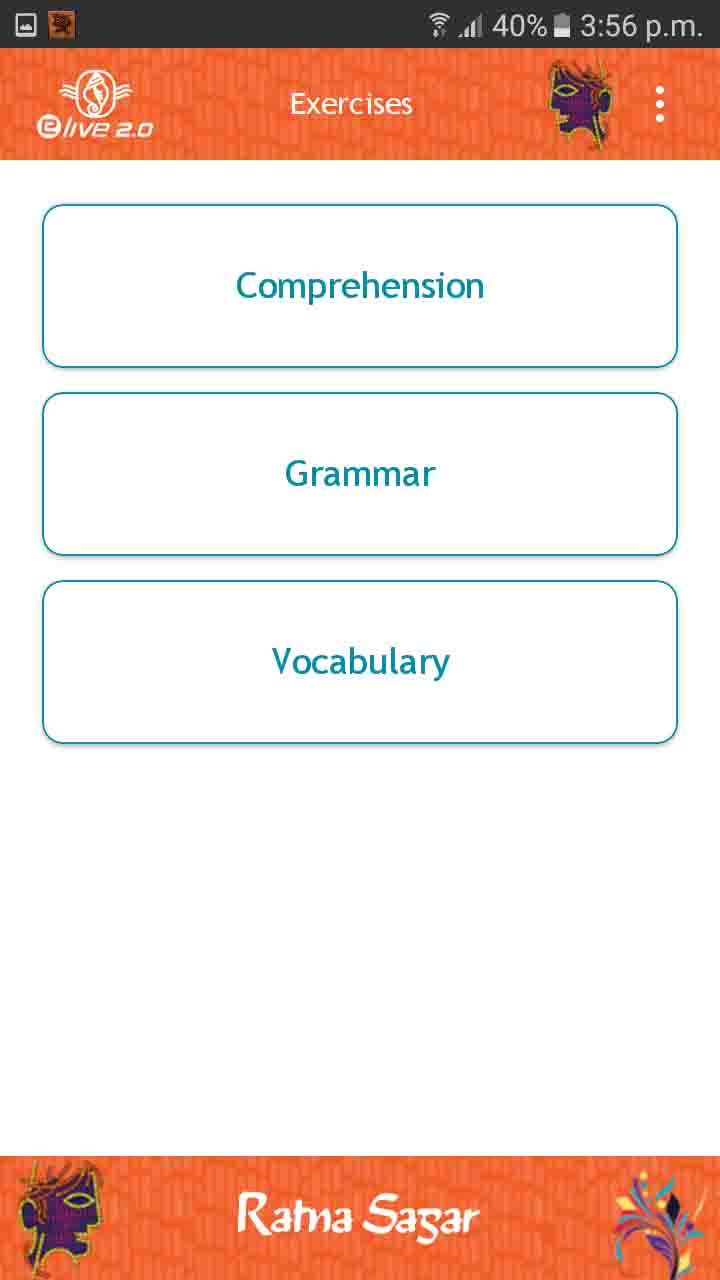This screenshot has width=720, height=1280.
Task: Select the Grammar exercises
Action: [x=360, y=474]
